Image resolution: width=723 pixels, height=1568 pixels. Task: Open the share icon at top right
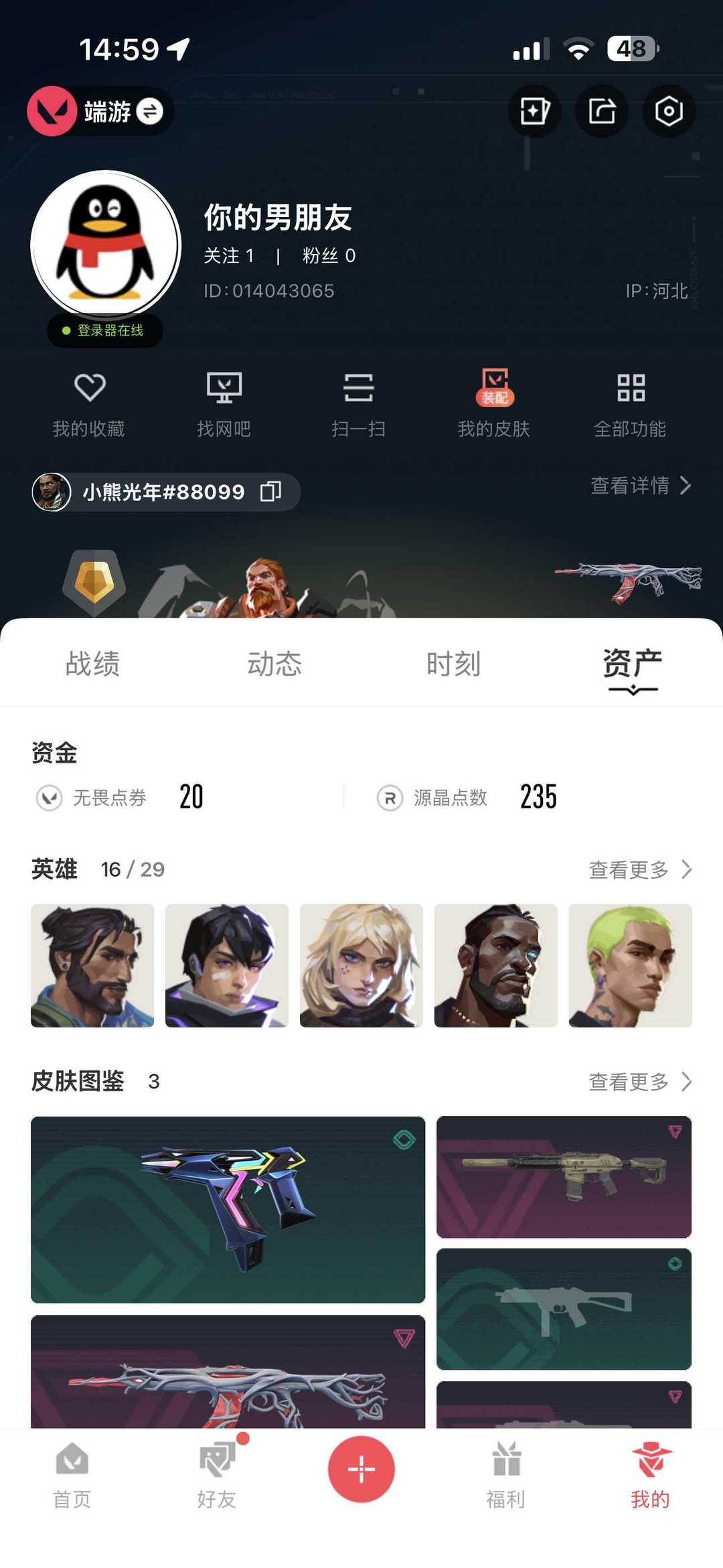pos(601,111)
